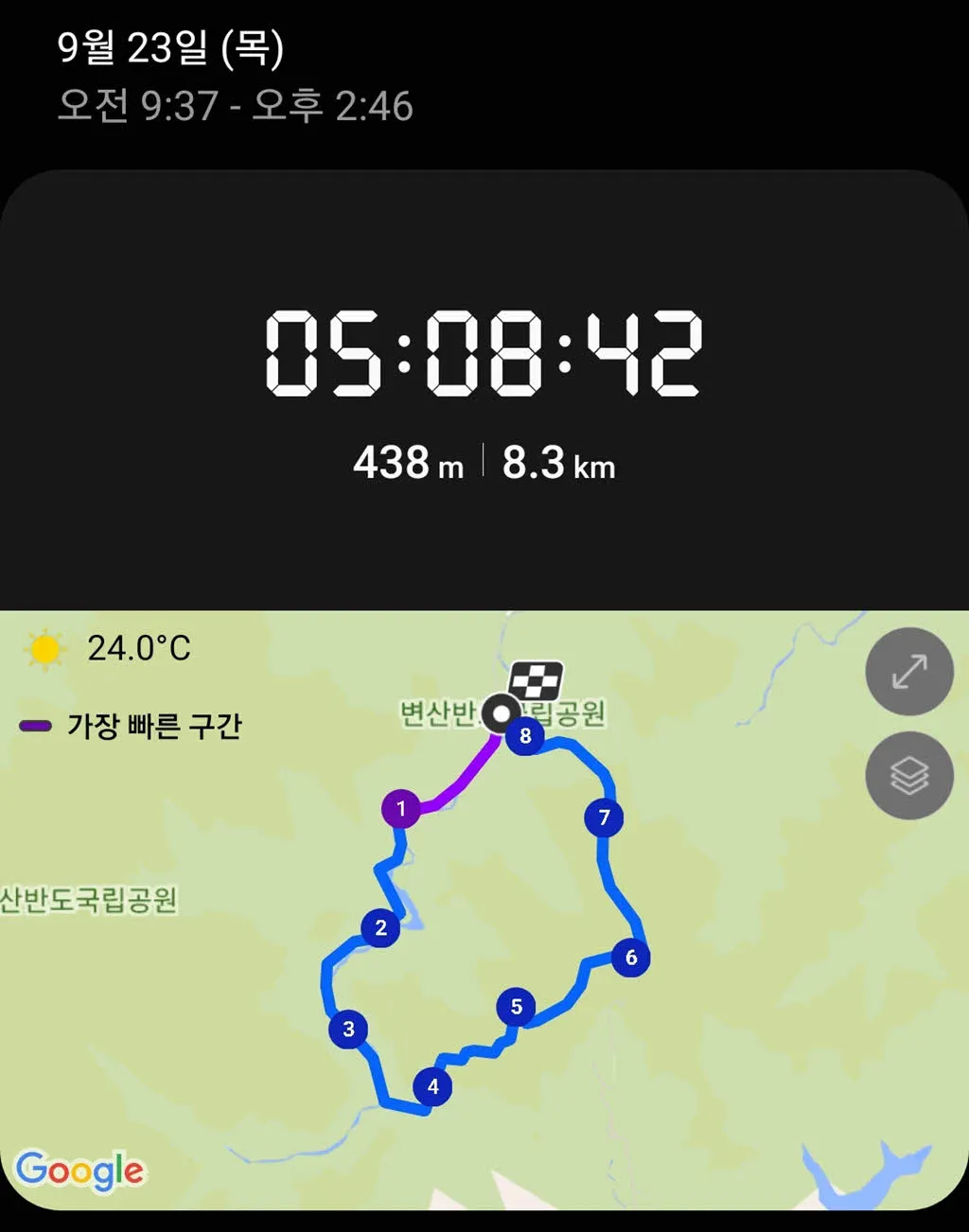Select kilometer marker 7 on the route
This screenshot has height=1232, width=969.
click(x=605, y=816)
